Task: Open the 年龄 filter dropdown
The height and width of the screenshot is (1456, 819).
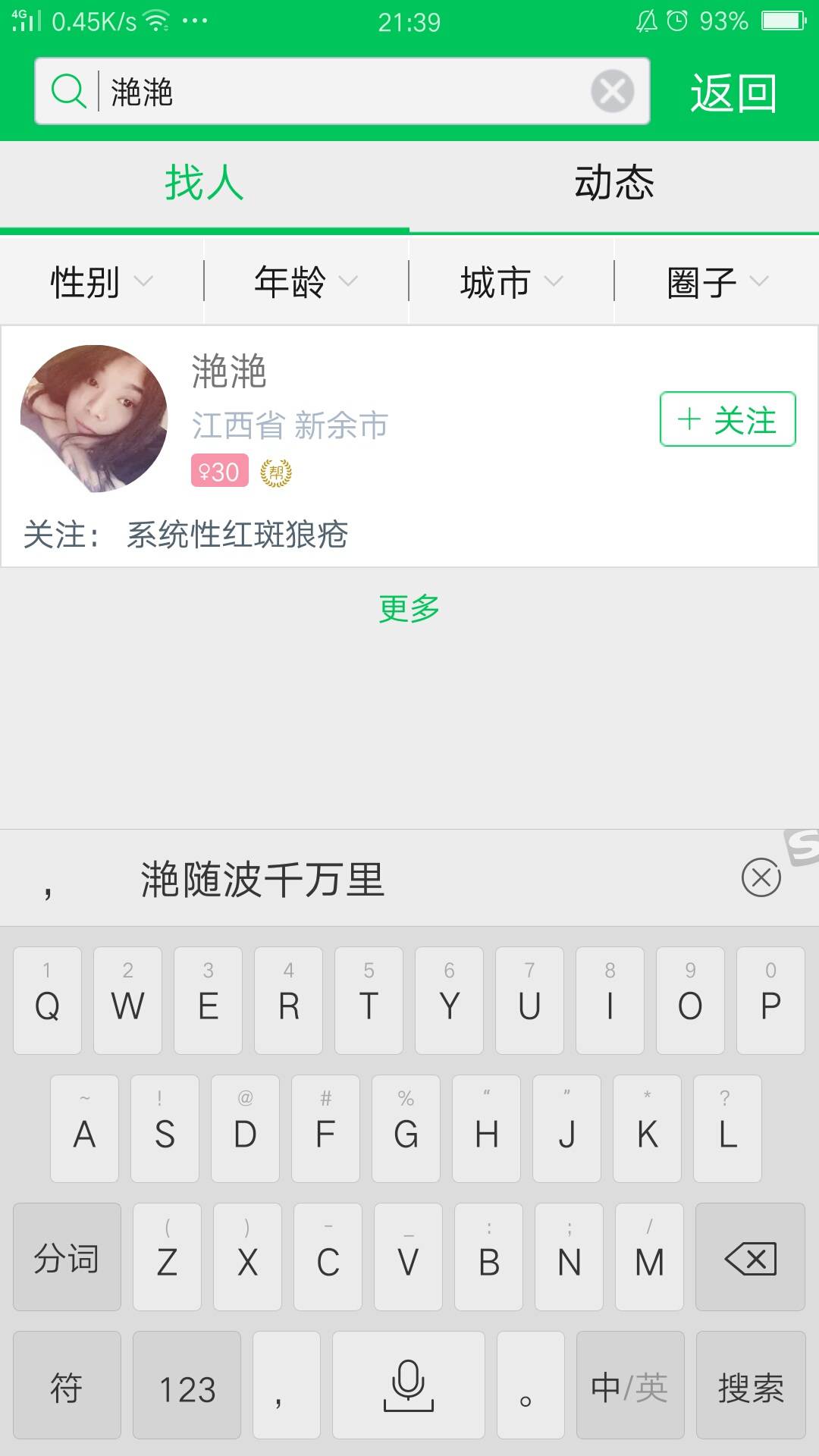Action: tap(306, 282)
